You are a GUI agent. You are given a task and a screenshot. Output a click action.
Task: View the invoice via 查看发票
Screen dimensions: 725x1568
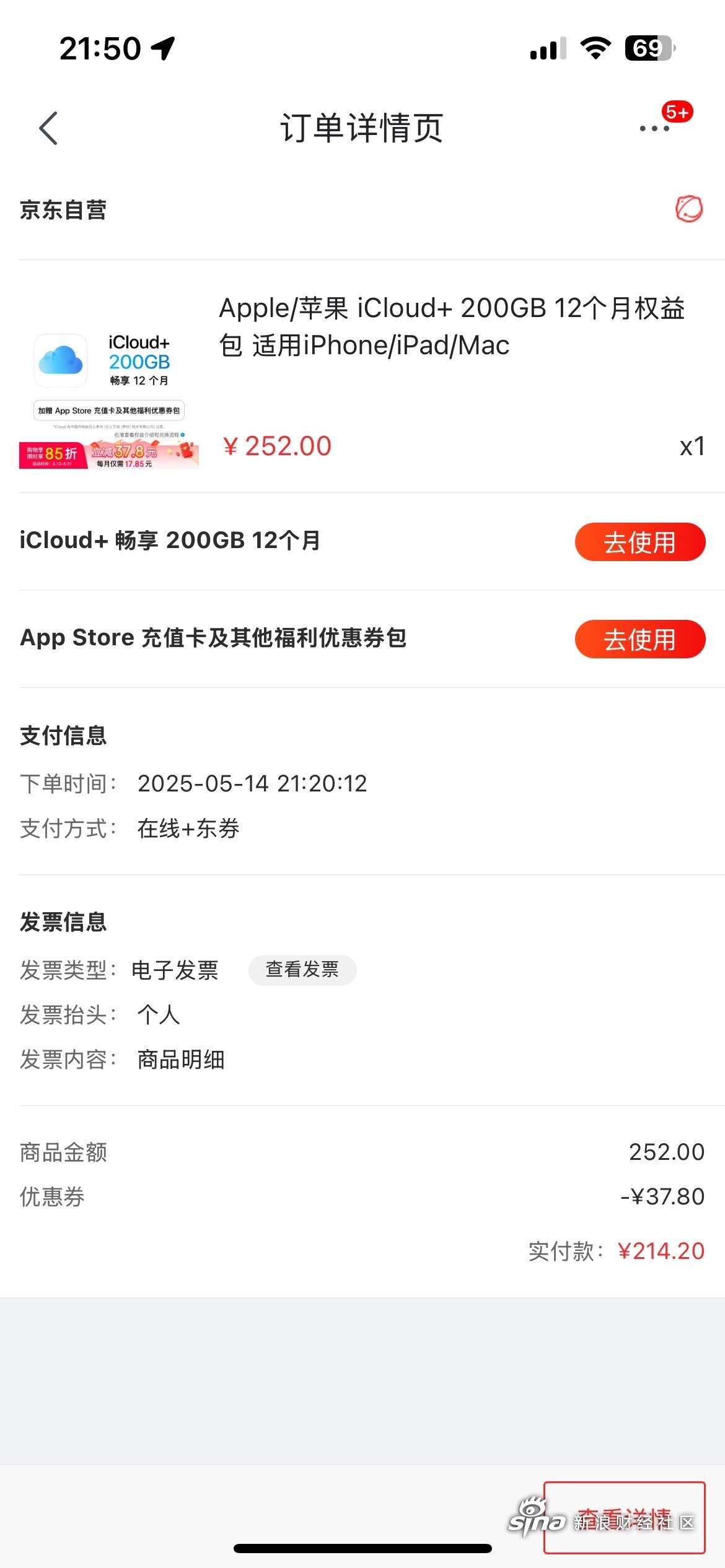coord(302,970)
